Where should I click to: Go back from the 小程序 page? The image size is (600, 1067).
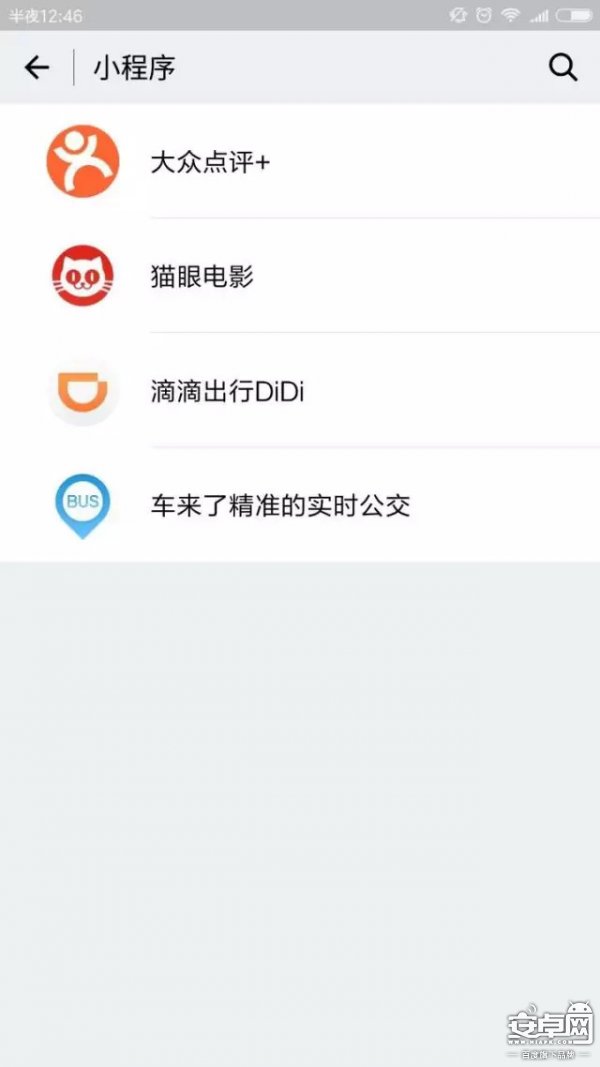[x=37, y=68]
